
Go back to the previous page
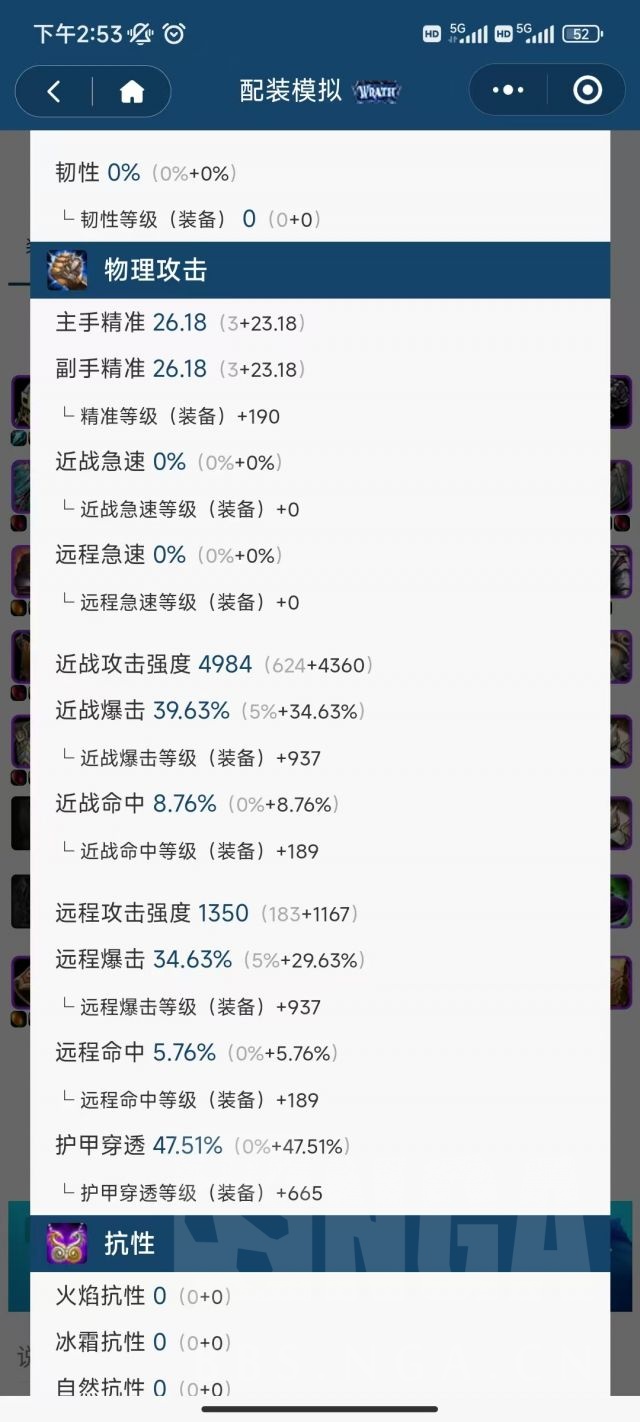(54, 92)
